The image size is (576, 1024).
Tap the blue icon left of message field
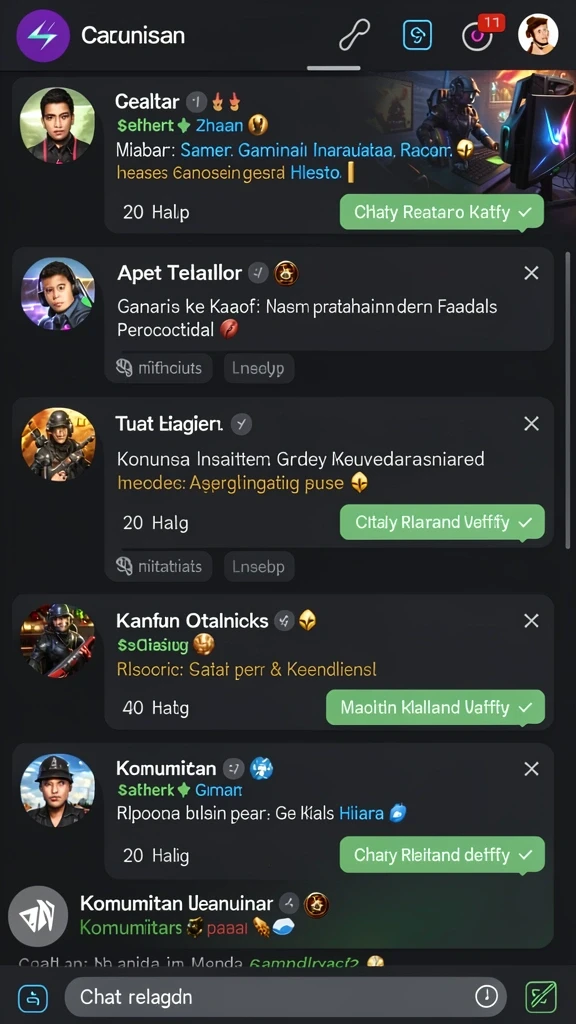click(x=33, y=997)
